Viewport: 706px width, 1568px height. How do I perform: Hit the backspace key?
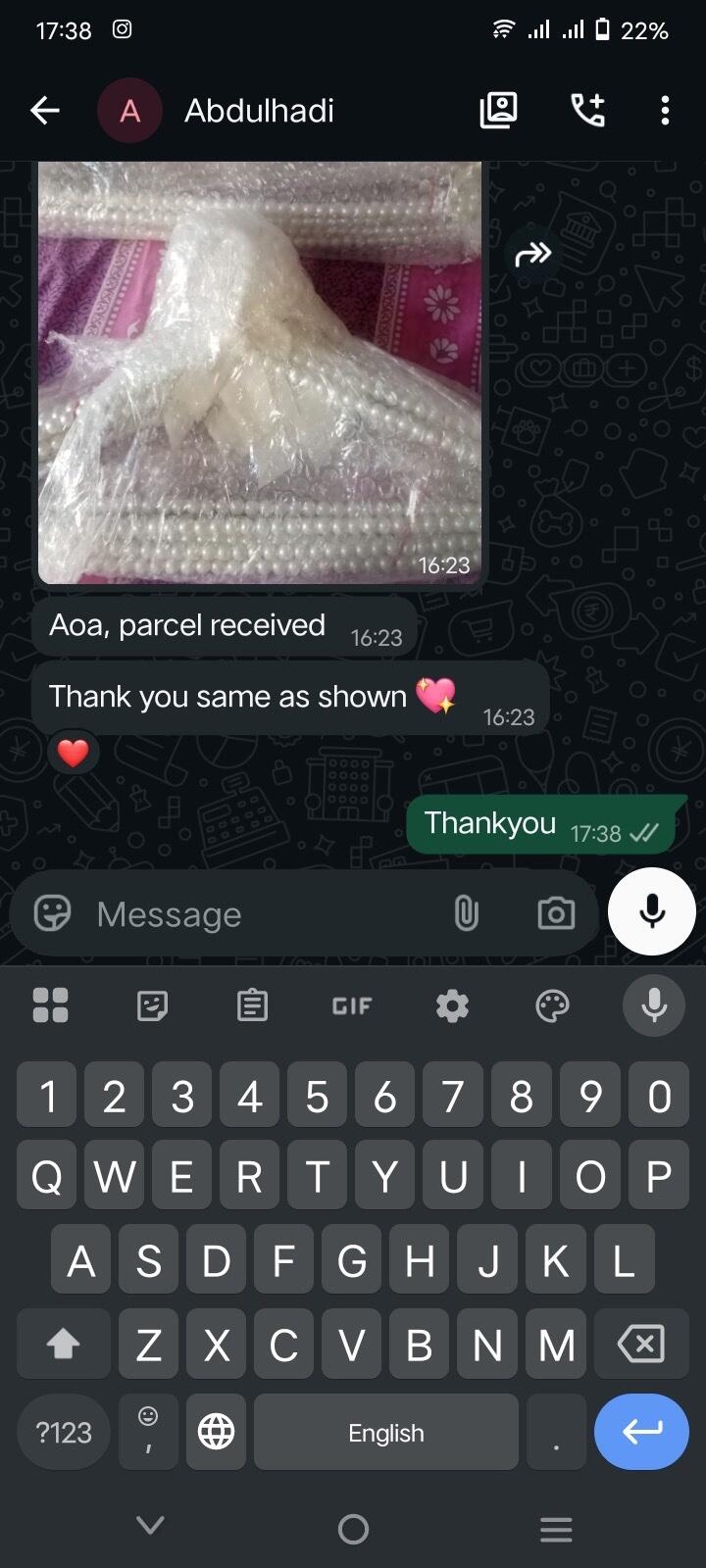(641, 1344)
